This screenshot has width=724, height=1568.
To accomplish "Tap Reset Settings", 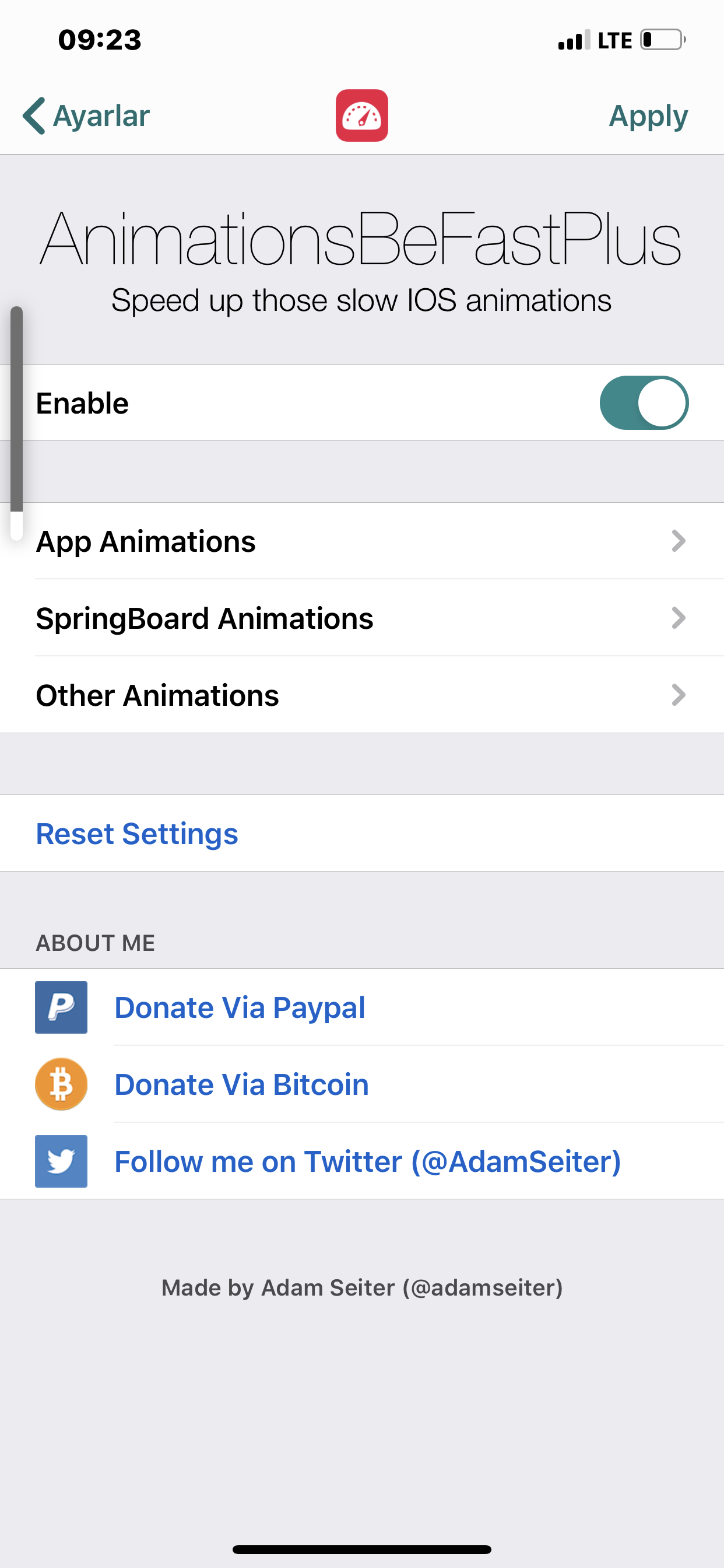I will (362, 834).
